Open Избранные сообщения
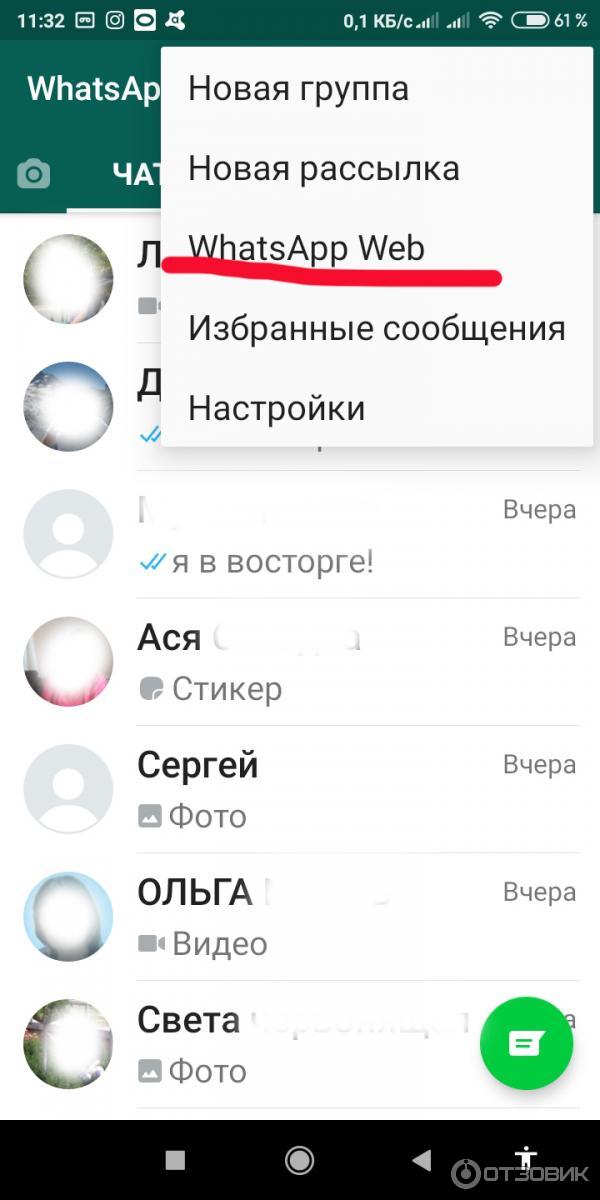The image size is (600, 1200). 376,328
